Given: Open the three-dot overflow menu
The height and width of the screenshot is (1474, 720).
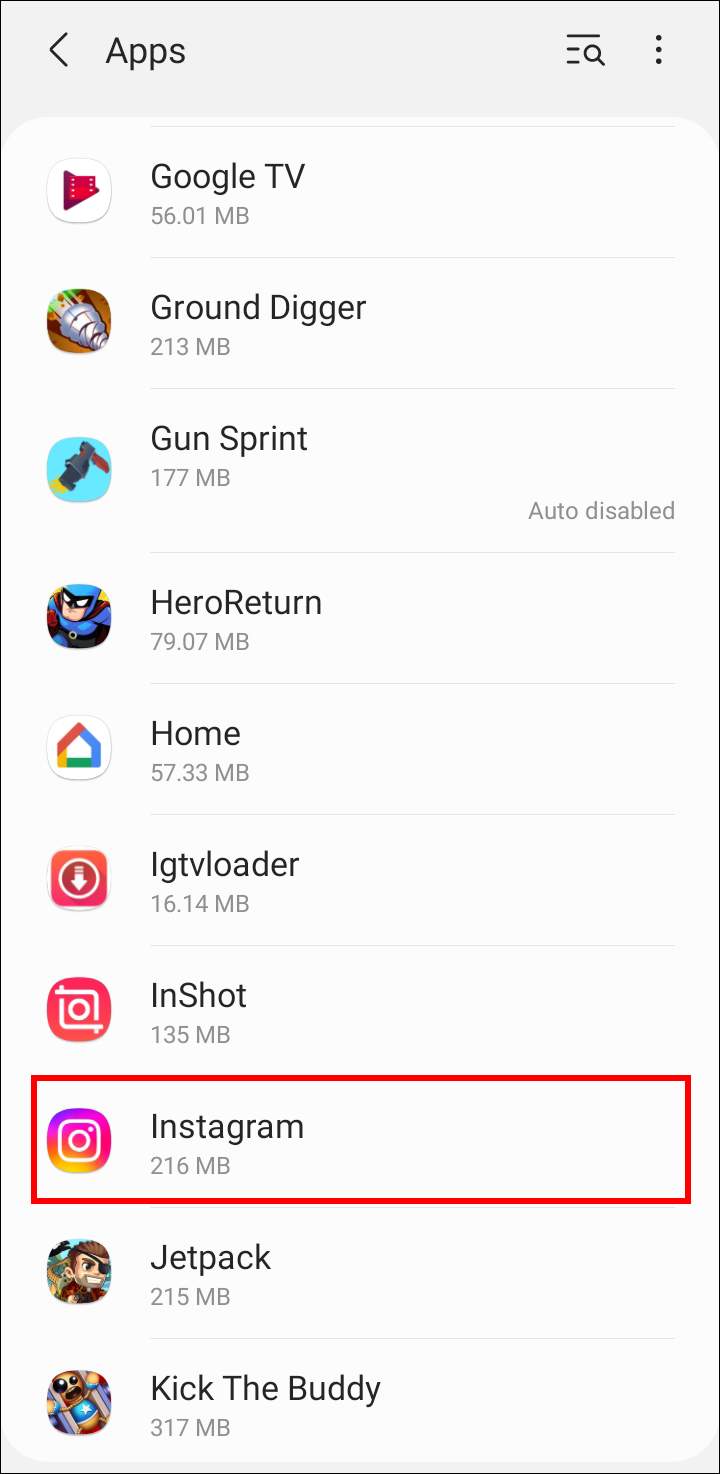Looking at the screenshot, I should pos(658,50).
